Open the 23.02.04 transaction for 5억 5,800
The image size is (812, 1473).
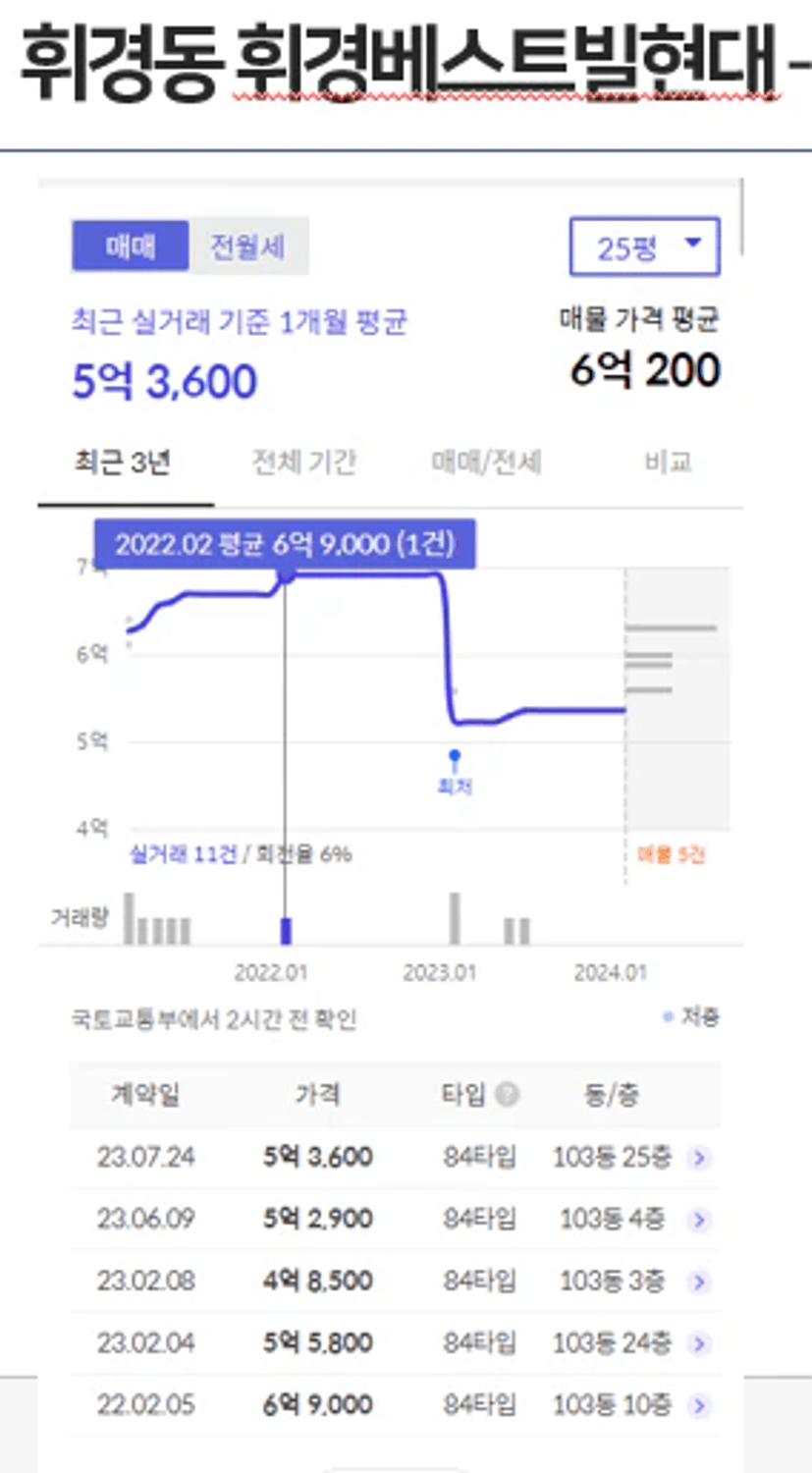point(395,1342)
